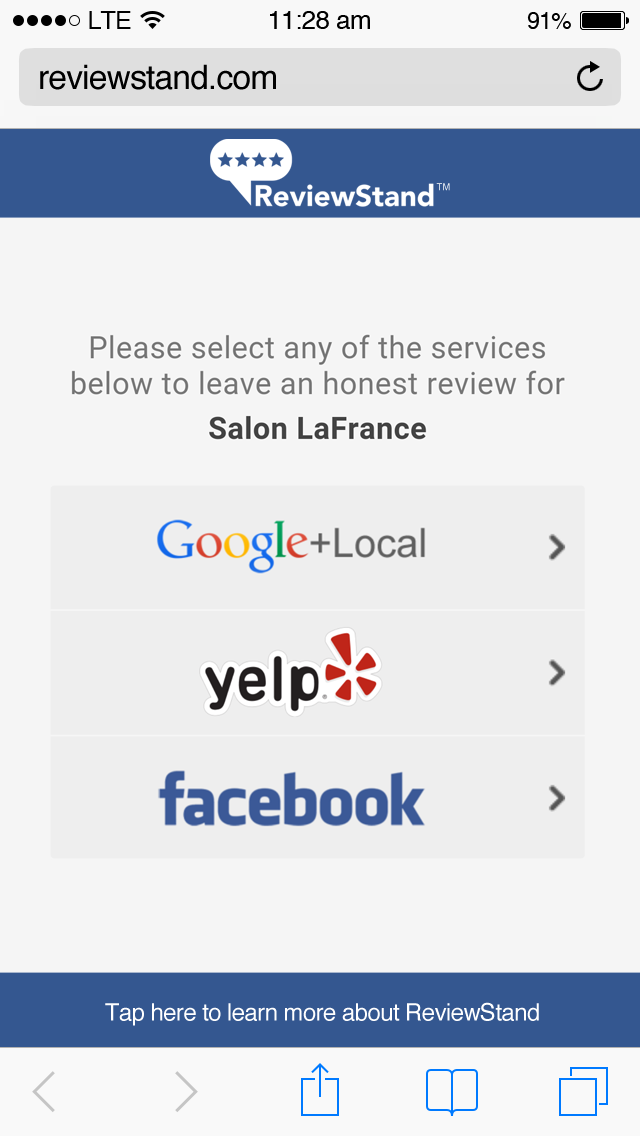This screenshot has height=1136, width=640.
Task: Open browser bookmarks
Action: tap(452, 1090)
